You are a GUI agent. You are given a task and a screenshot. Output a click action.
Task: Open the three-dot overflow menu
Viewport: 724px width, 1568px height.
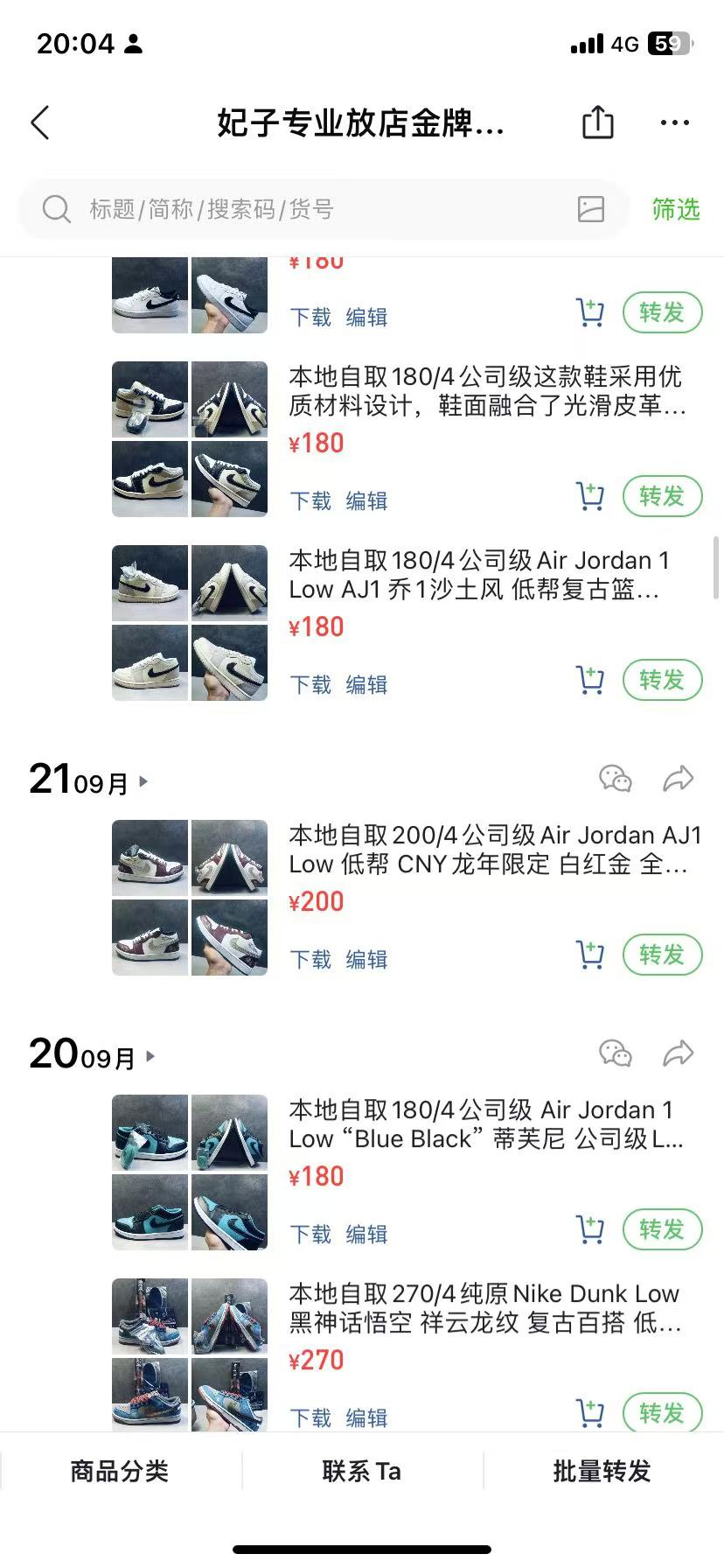tap(675, 122)
